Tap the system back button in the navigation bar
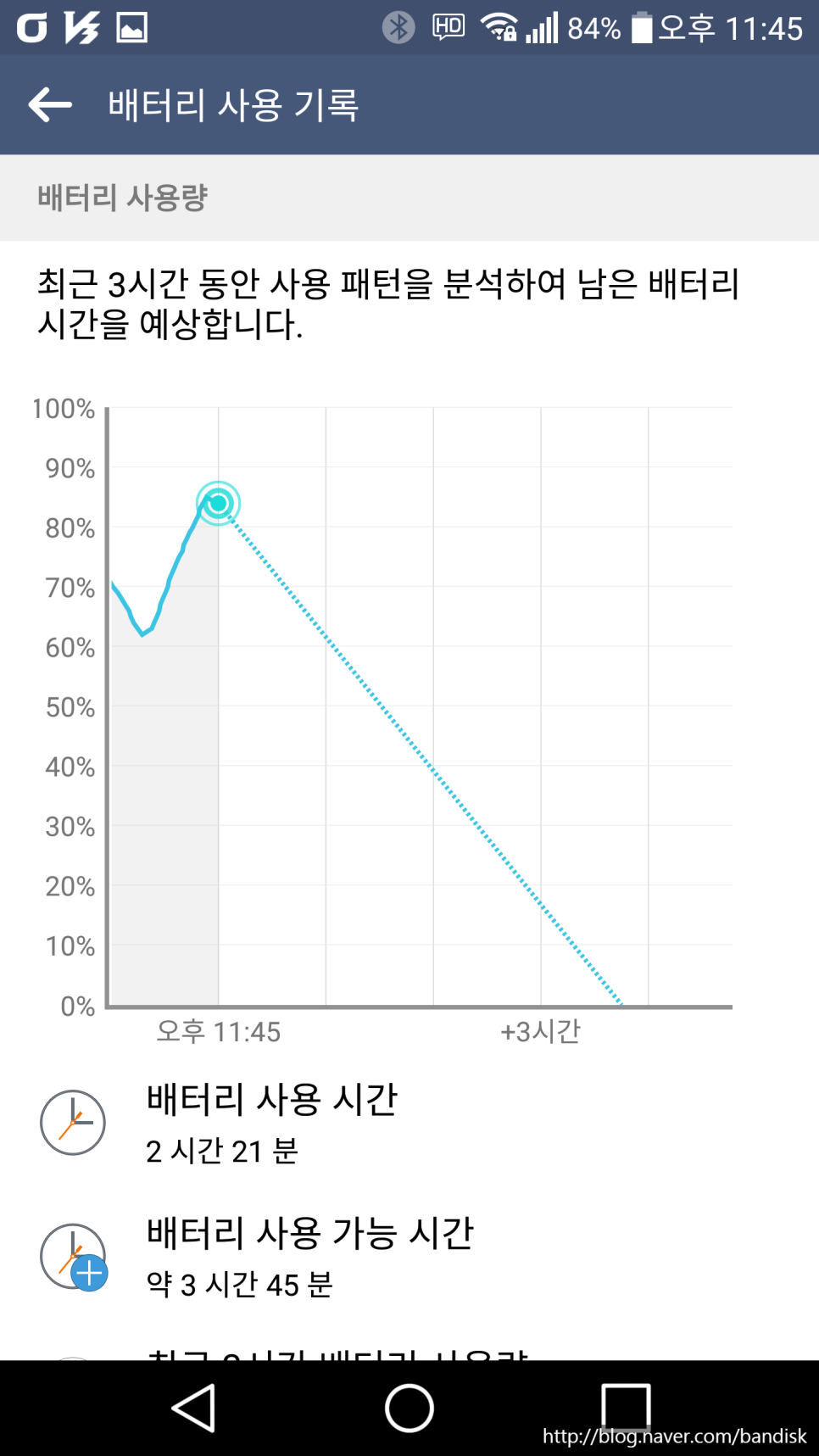The image size is (819, 1456). pyautogui.click(x=194, y=1408)
